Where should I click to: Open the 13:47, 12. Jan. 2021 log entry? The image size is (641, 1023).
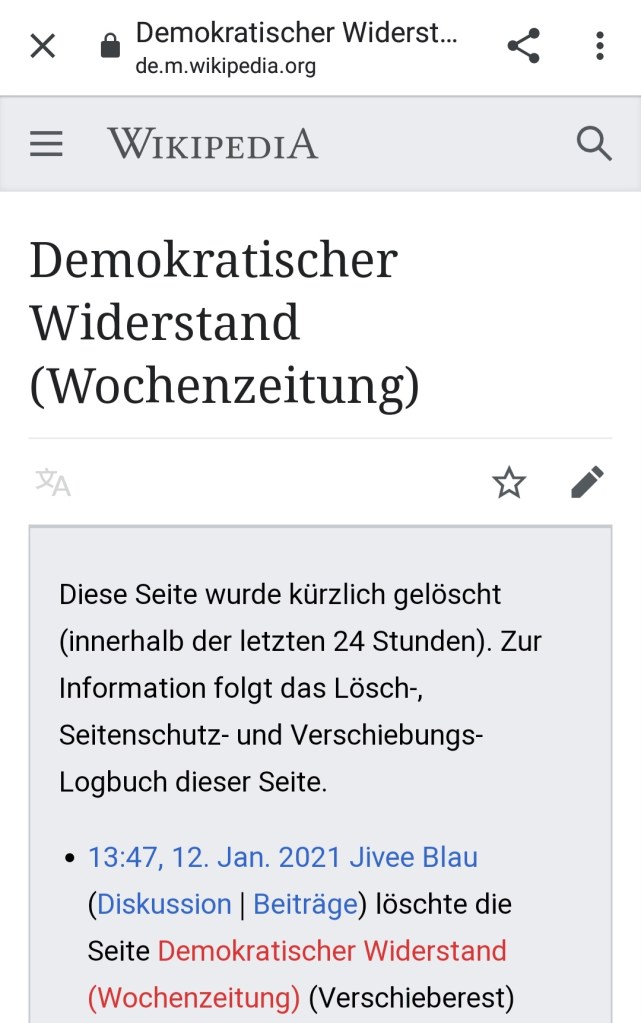tap(213, 857)
